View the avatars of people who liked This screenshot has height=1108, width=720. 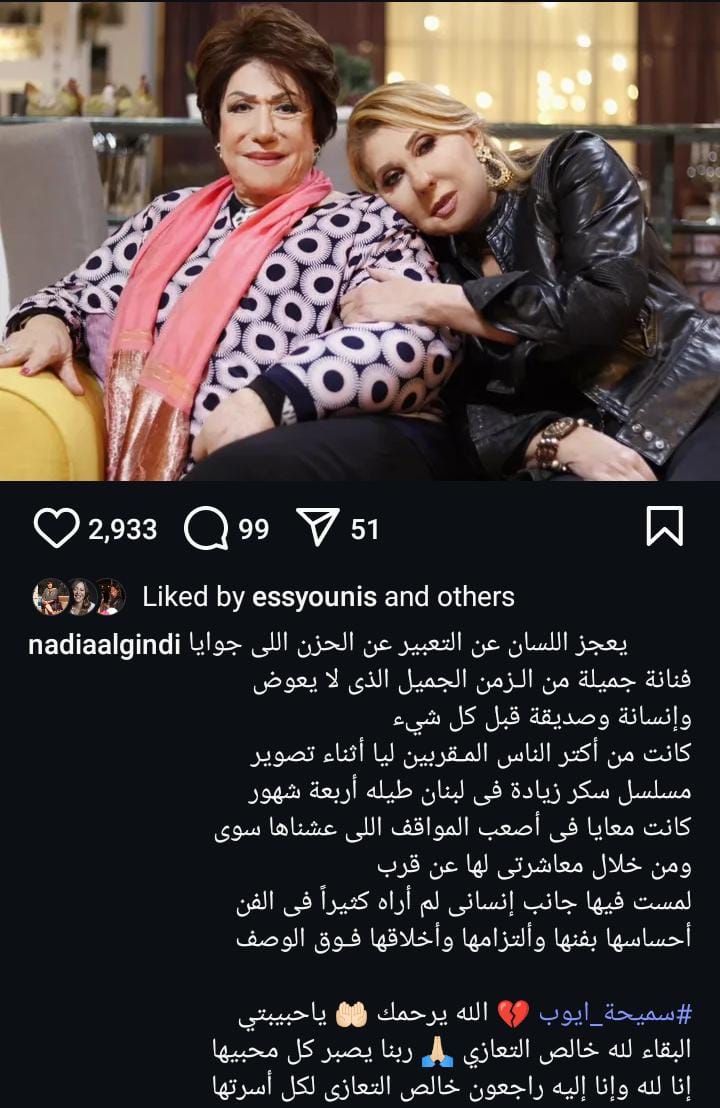pyautogui.click(x=78, y=597)
